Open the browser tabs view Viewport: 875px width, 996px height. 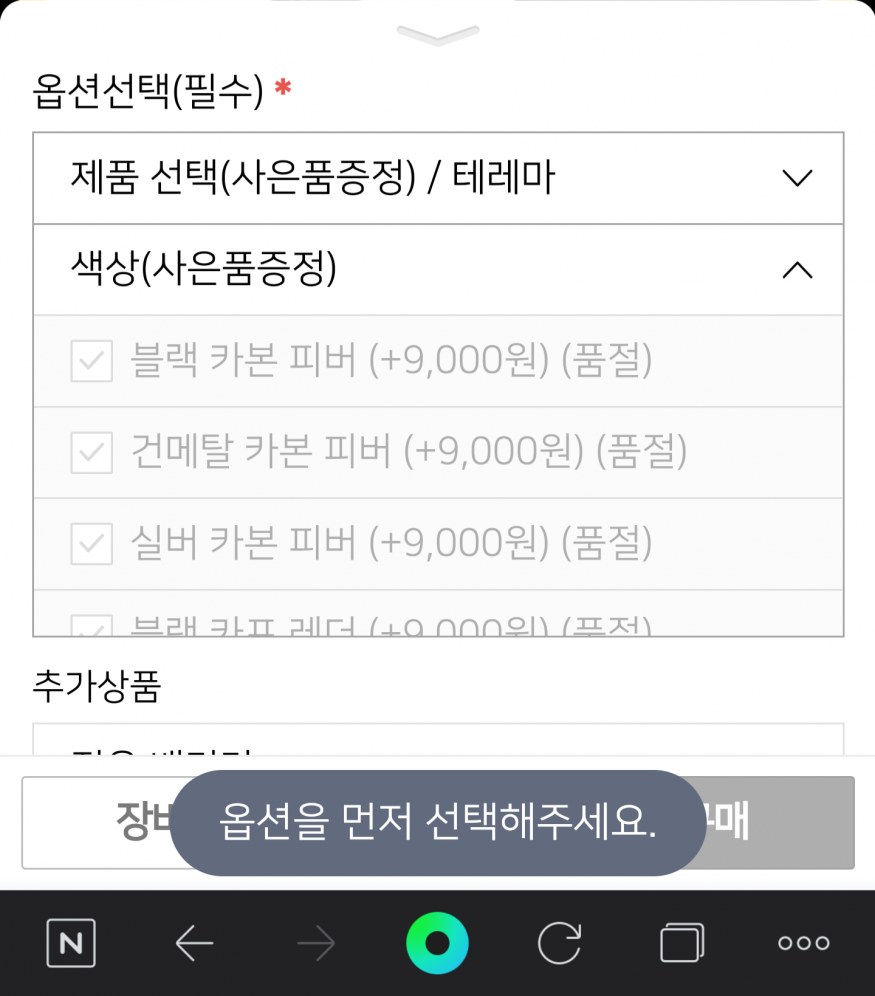click(x=681, y=943)
